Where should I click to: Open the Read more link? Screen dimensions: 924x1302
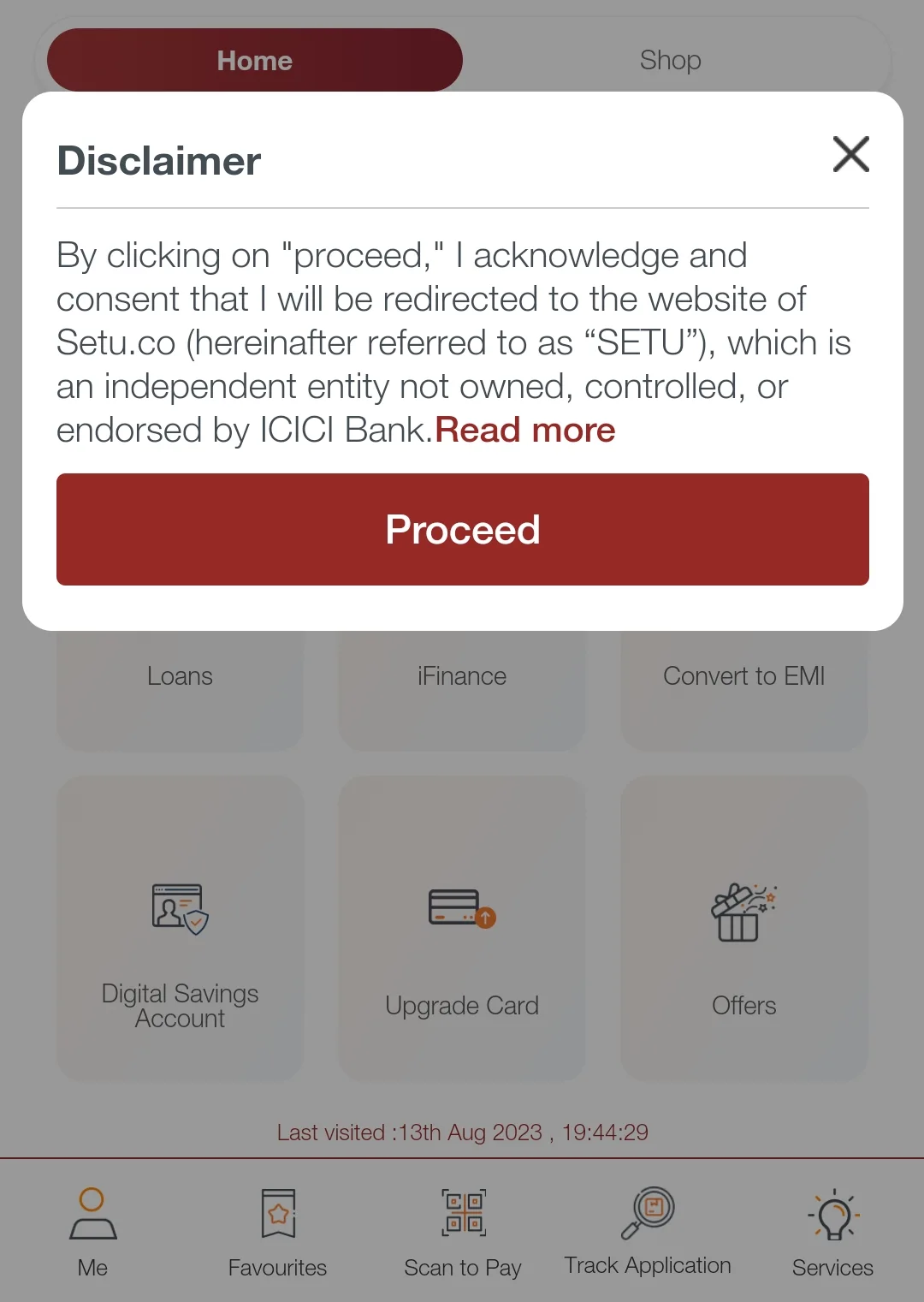pos(525,430)
